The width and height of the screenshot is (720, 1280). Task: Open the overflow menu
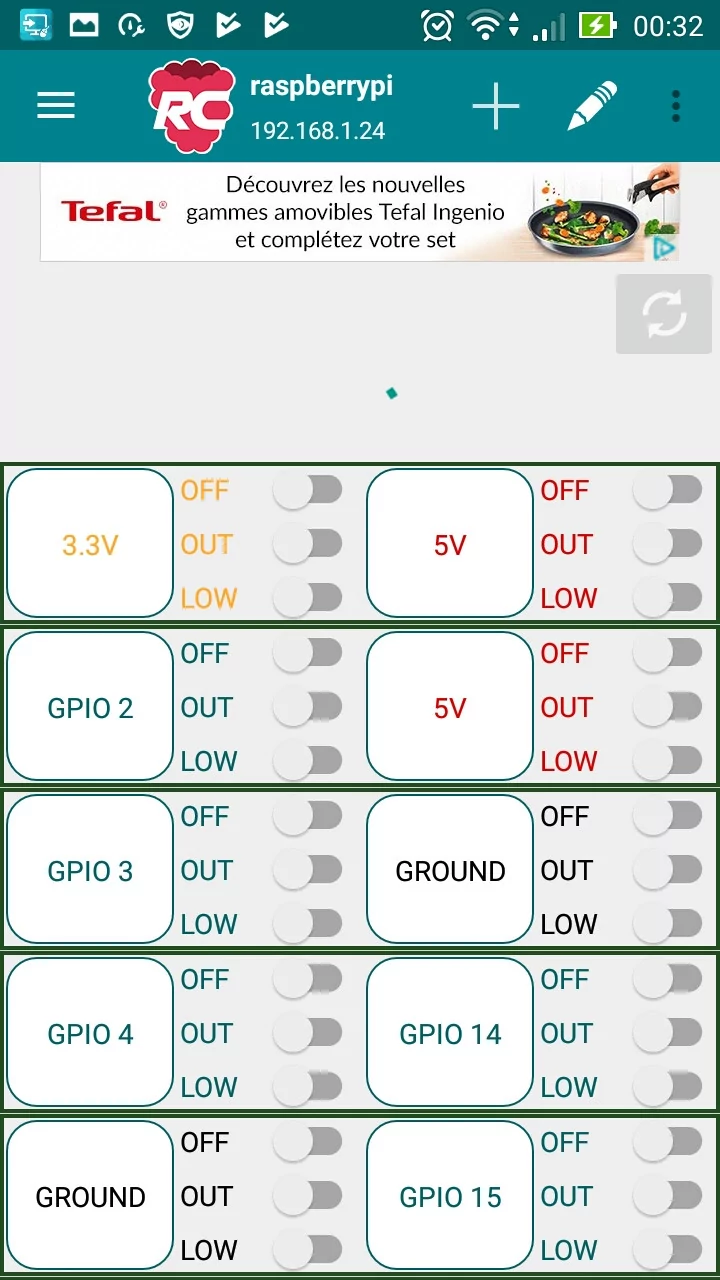pos(676,106)
